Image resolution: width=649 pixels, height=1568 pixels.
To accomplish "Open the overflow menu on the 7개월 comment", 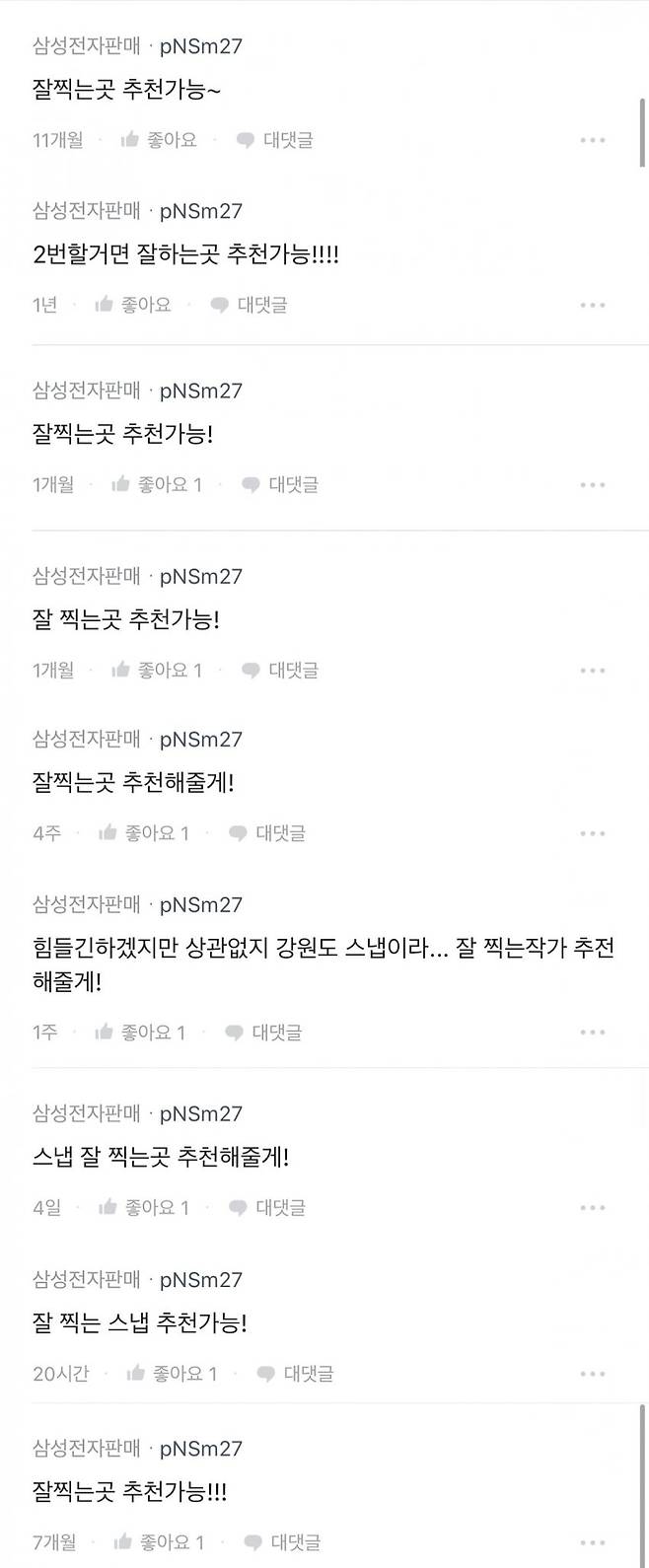I will [592, 1542].
